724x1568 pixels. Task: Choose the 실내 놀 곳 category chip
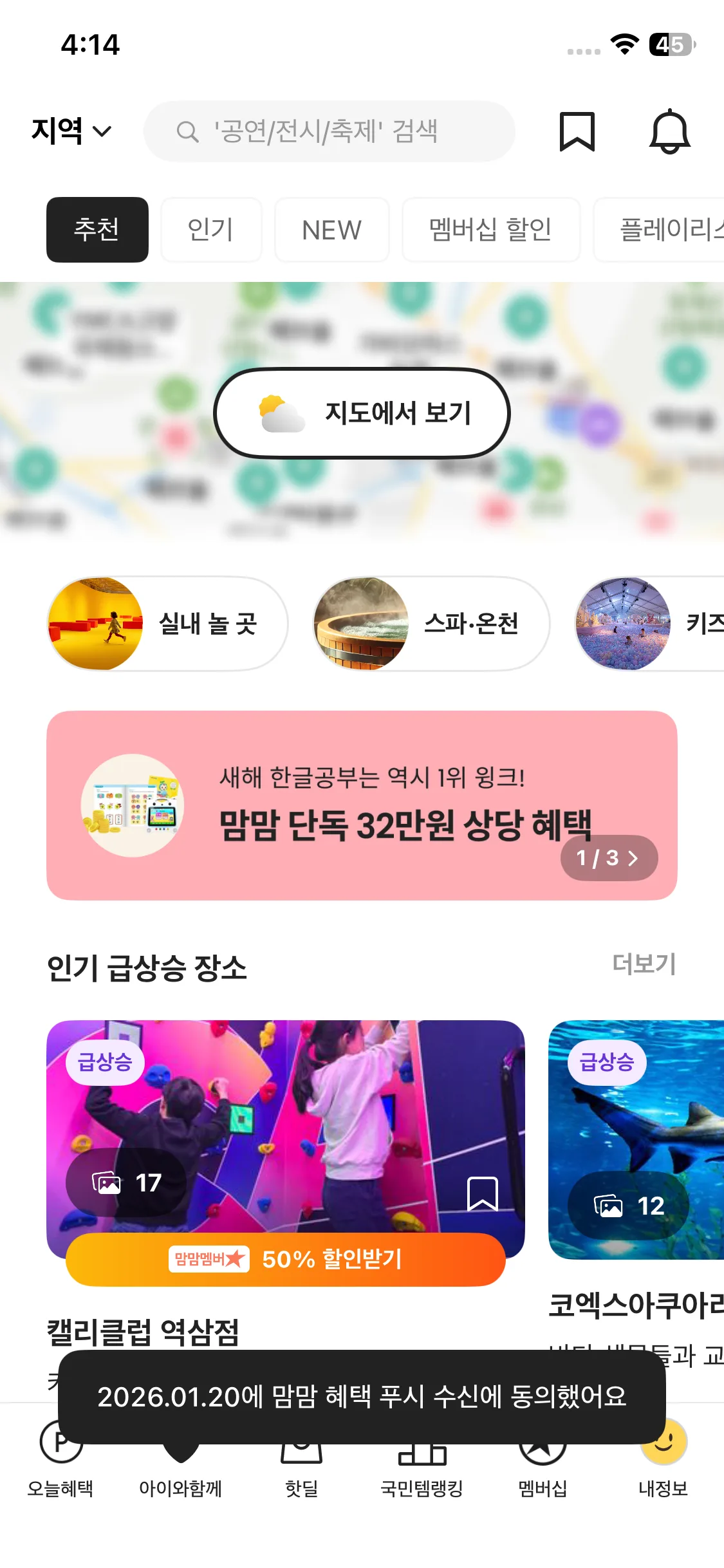[x=167, y=623]
